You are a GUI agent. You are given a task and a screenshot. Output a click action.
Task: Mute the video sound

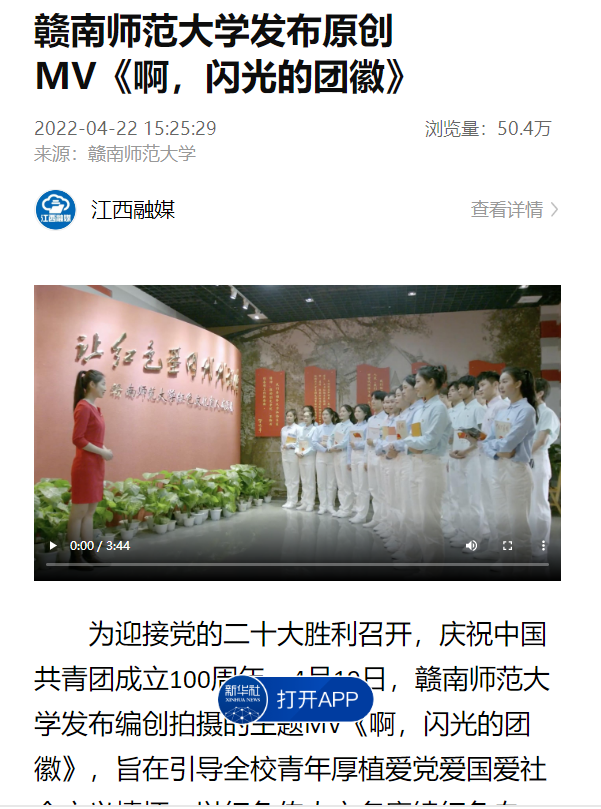click(472, 546)
